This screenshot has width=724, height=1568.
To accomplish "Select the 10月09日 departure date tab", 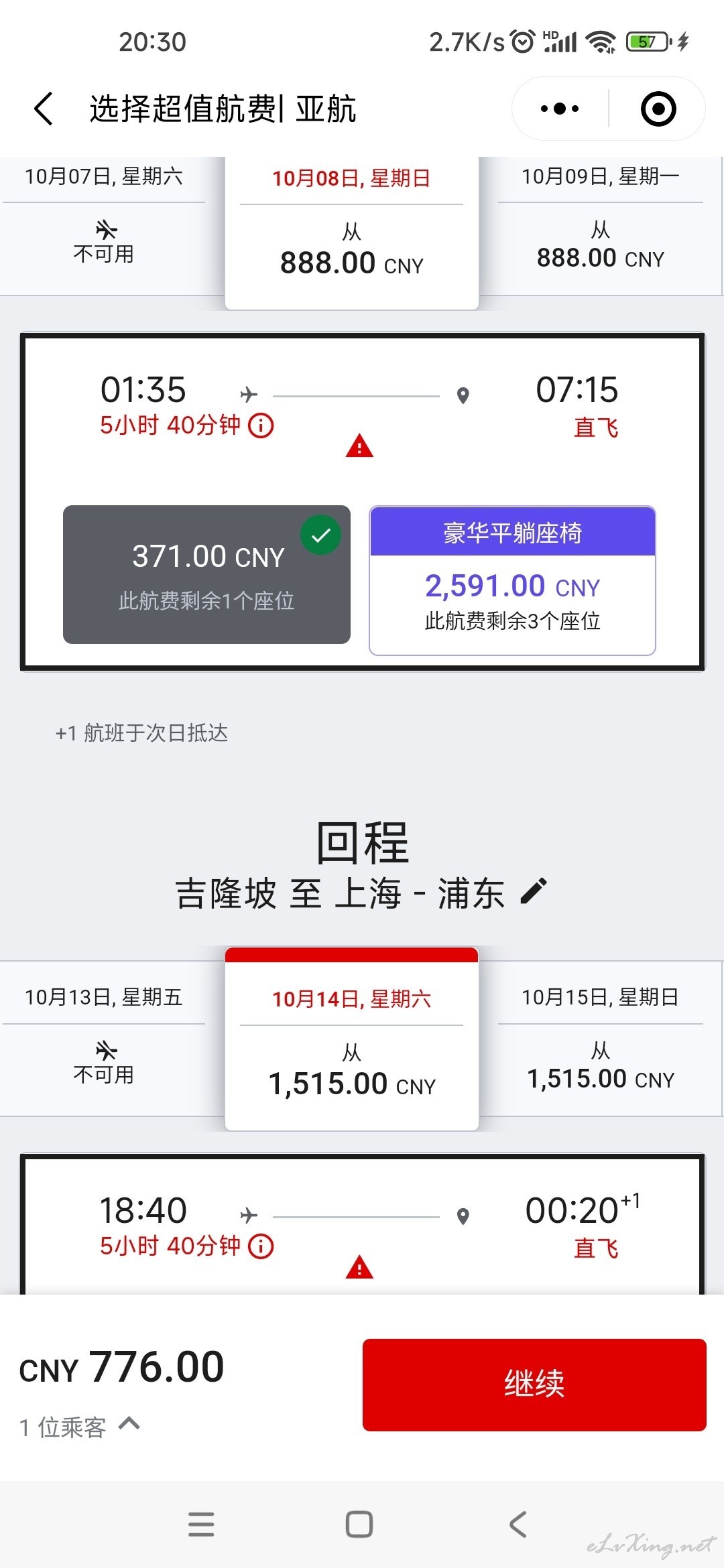I will click(601, 226).
